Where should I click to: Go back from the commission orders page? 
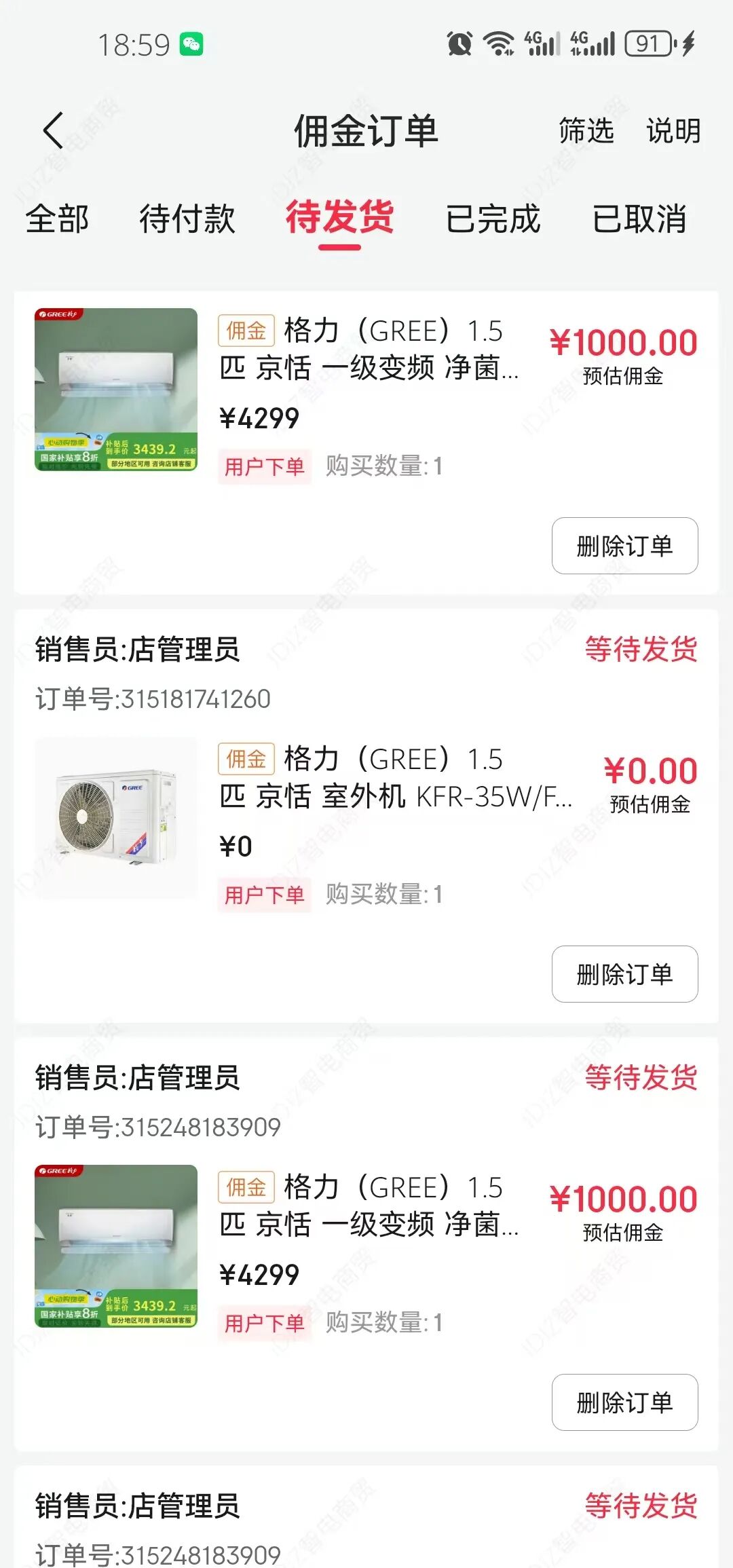[53, 130]
